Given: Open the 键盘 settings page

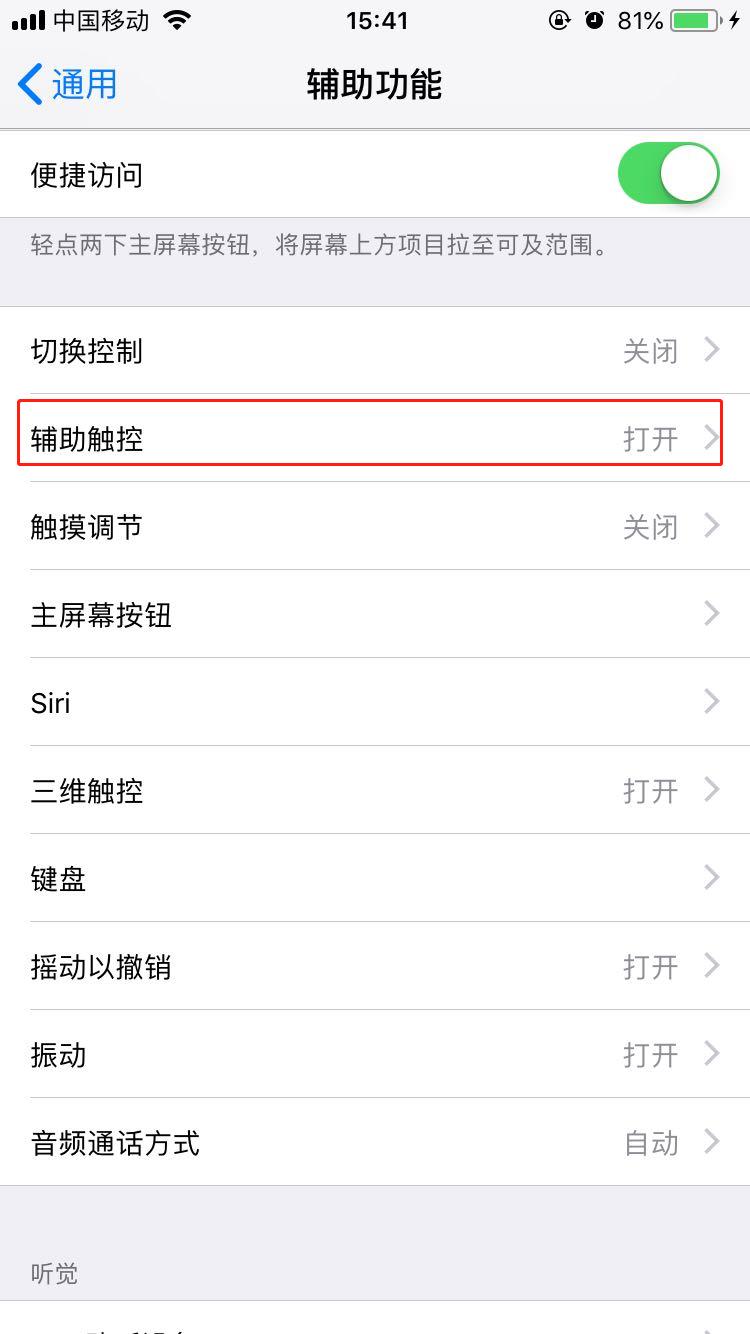Looking at the screenshot, I should (375, 878).
